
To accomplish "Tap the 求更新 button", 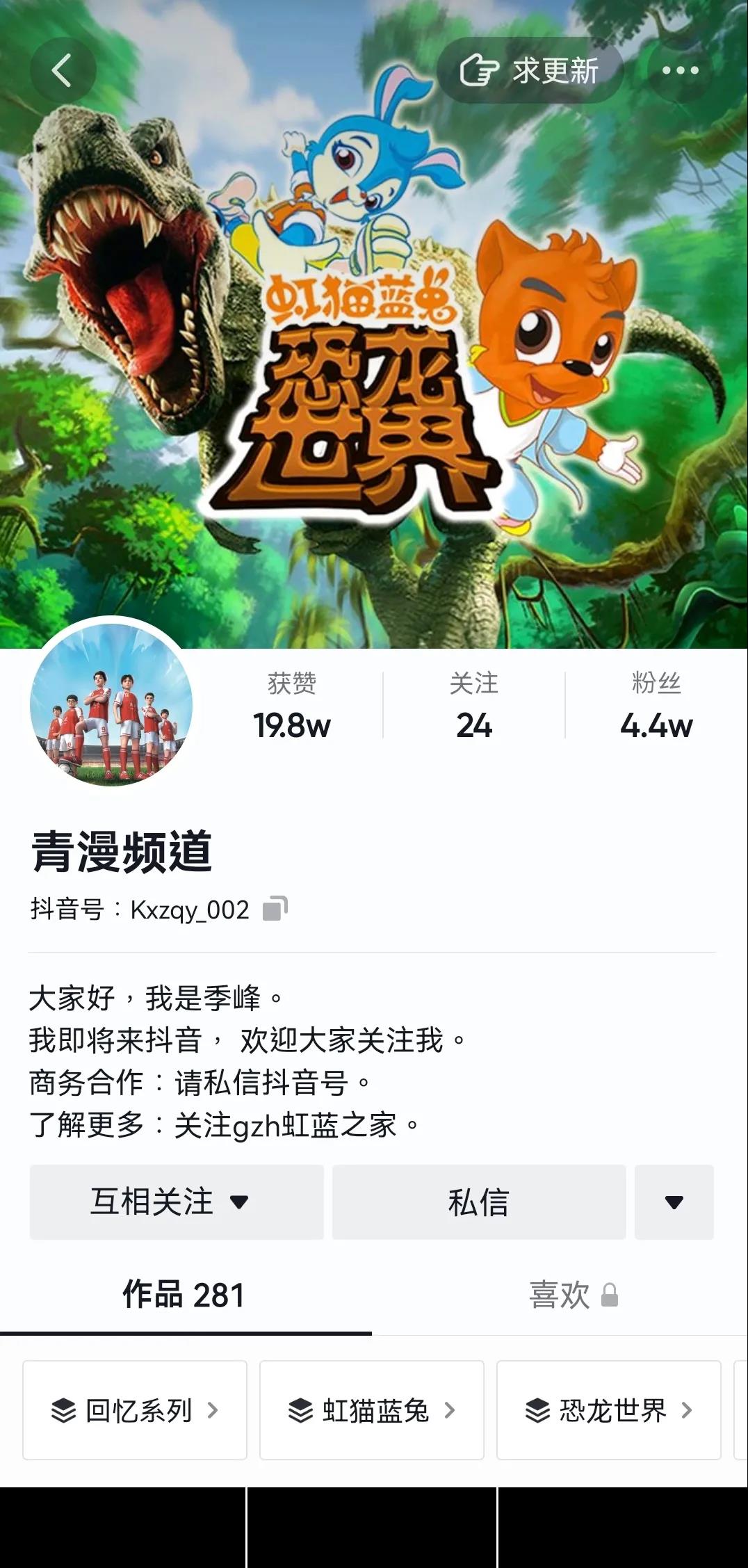I will click(x=530, y=70).
